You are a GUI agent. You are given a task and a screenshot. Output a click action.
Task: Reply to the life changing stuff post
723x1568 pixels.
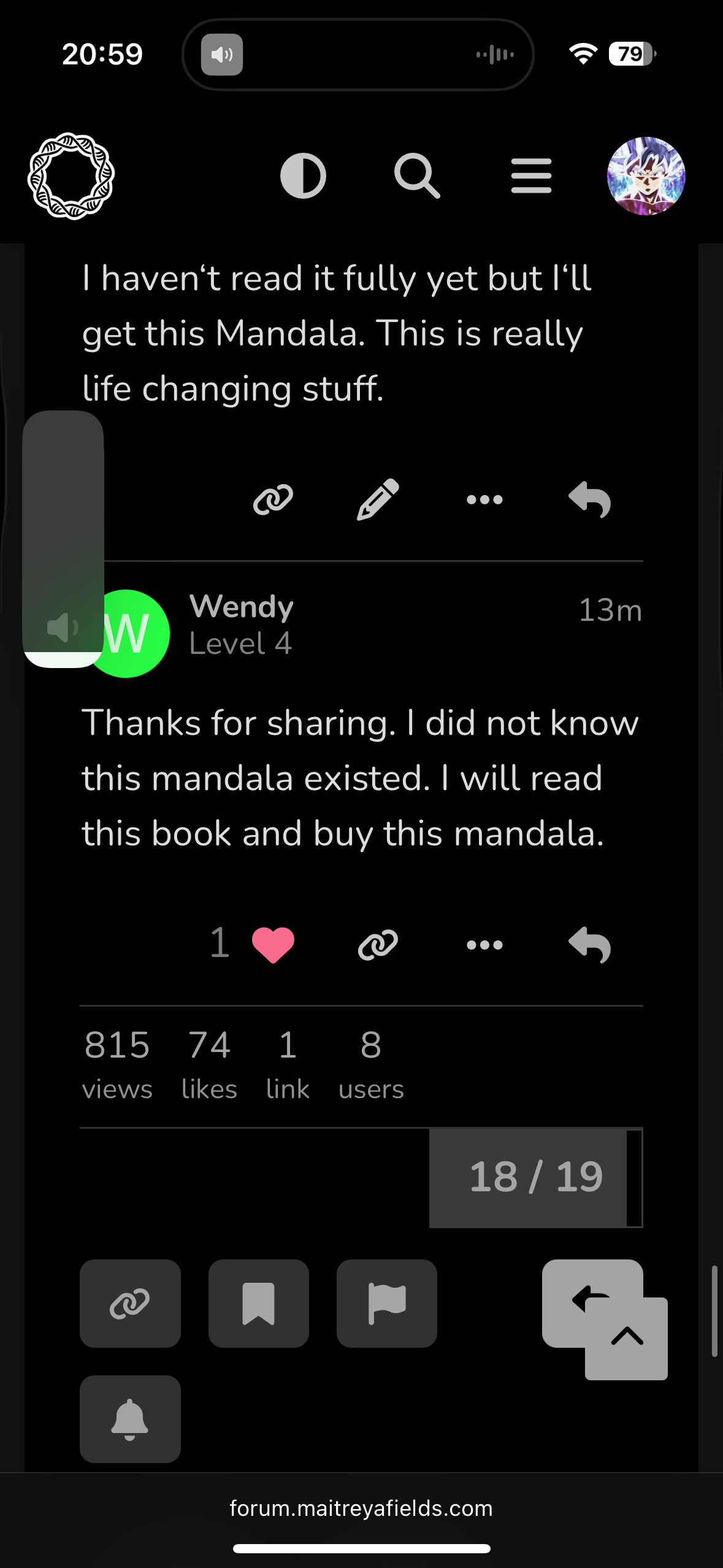click(589, 499)
